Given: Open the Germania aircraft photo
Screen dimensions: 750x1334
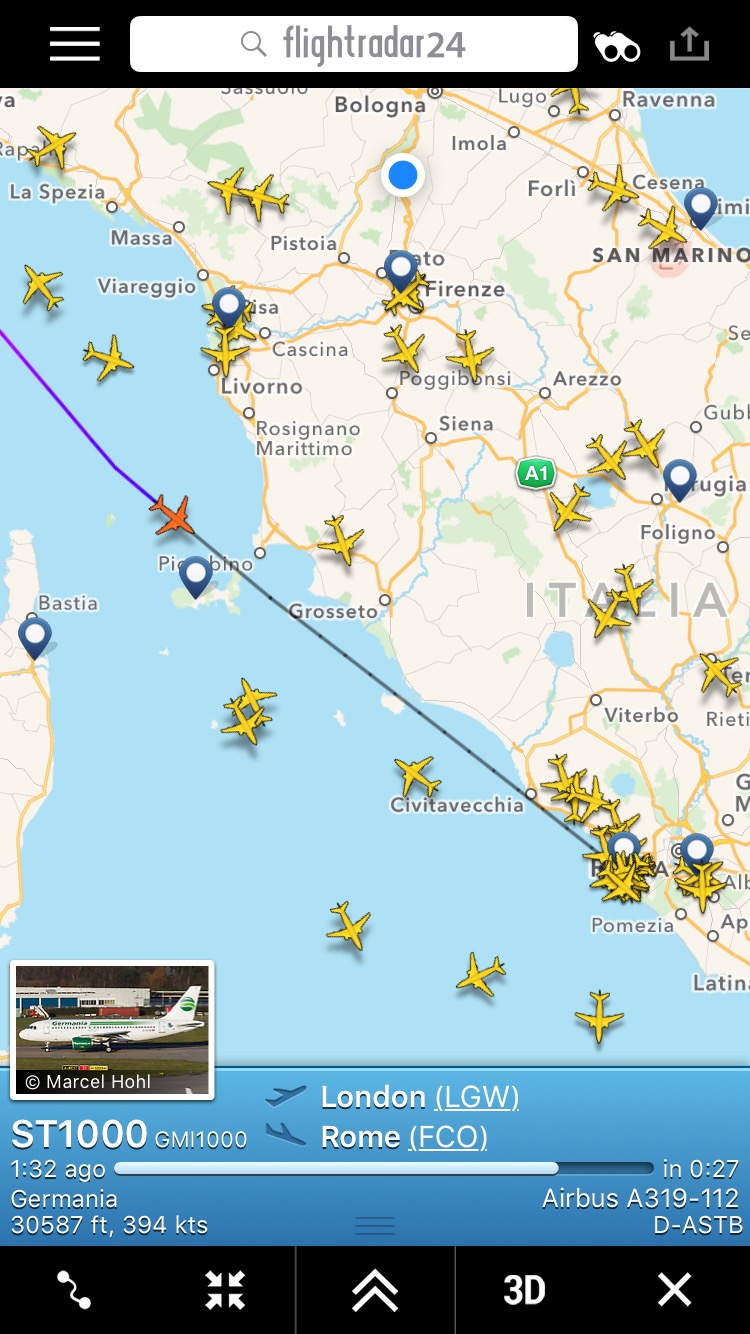Looking at the screenshot, I should coord(112,1029).
